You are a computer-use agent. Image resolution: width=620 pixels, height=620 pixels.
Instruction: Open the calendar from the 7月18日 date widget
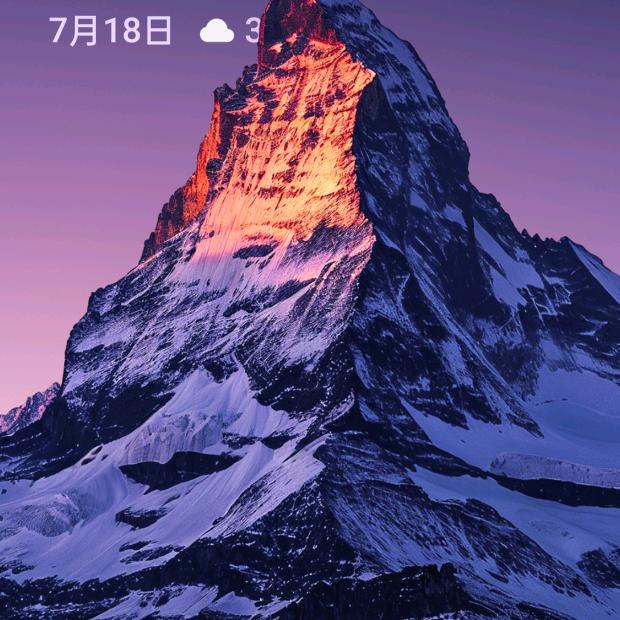pos(110,31)
